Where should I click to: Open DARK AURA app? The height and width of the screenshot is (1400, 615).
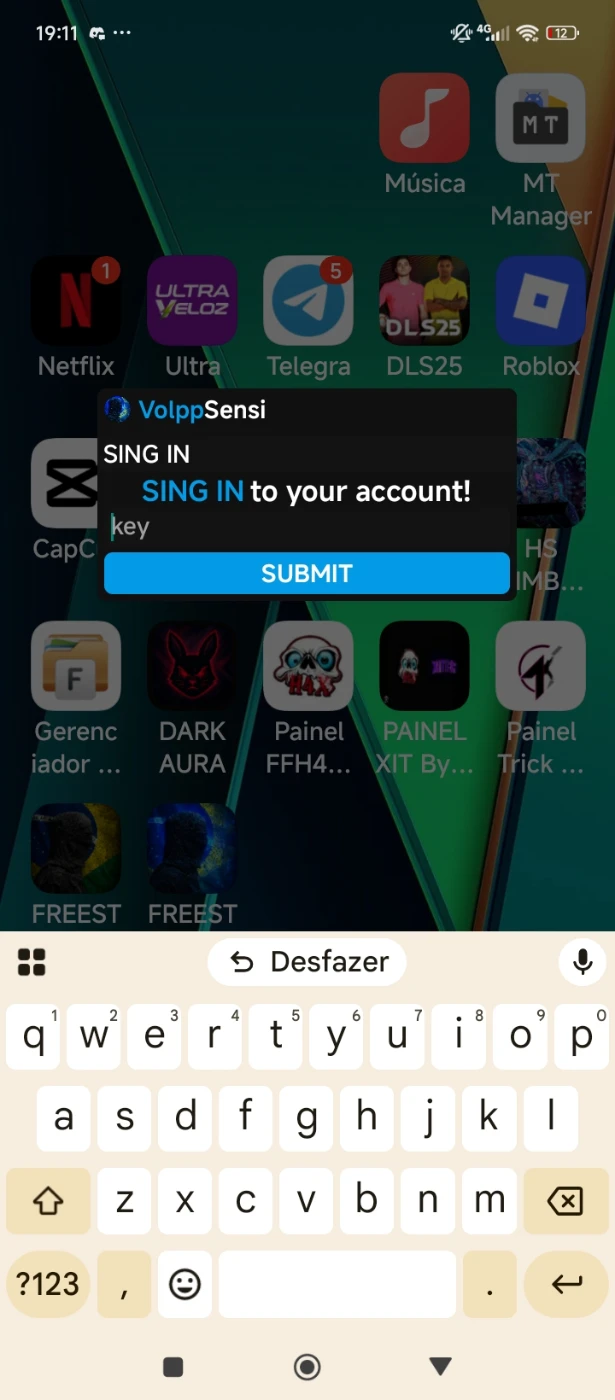coord(192,666)
